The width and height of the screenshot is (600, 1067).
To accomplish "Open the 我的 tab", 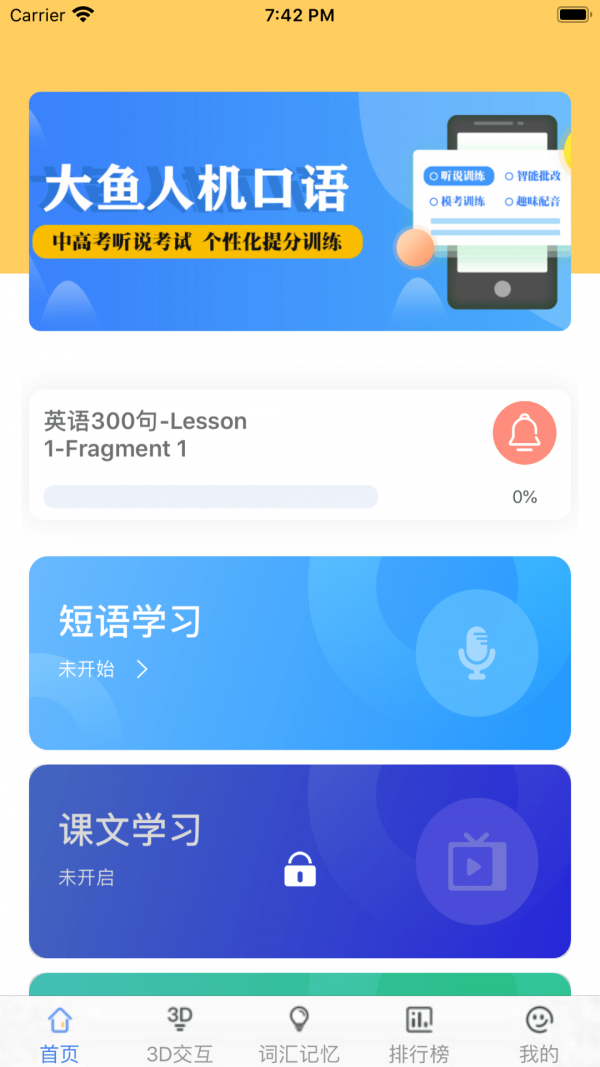I will [x=539, y=1034].
